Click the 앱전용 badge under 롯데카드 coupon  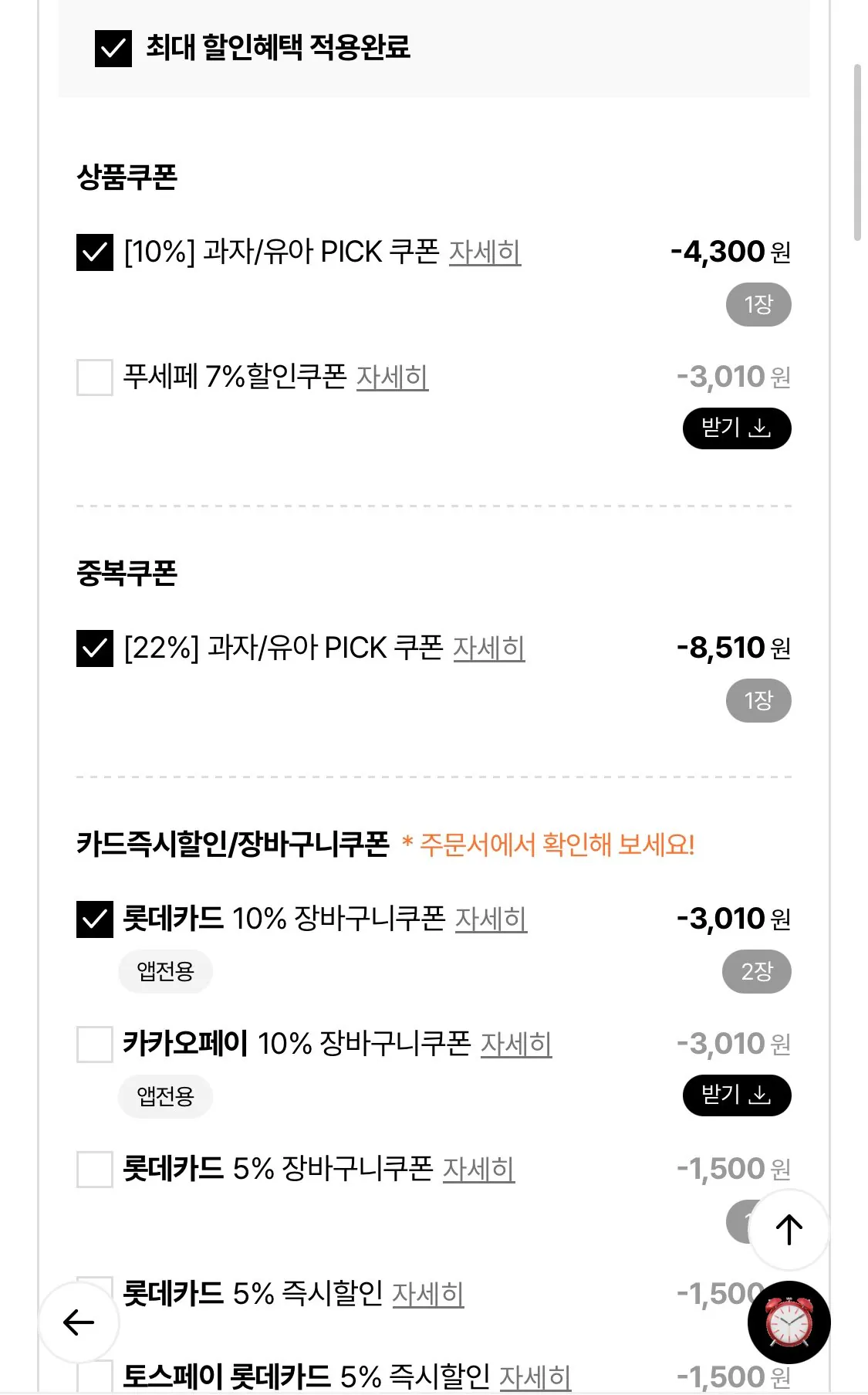165,971
